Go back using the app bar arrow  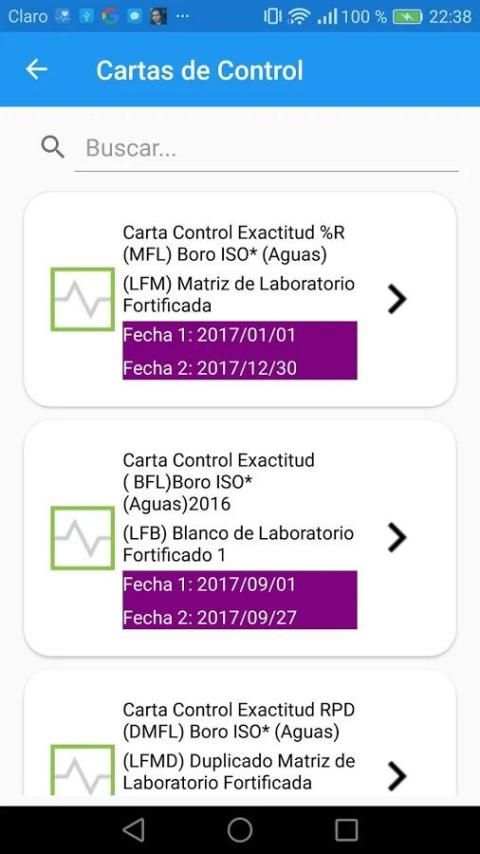[37, 70]
